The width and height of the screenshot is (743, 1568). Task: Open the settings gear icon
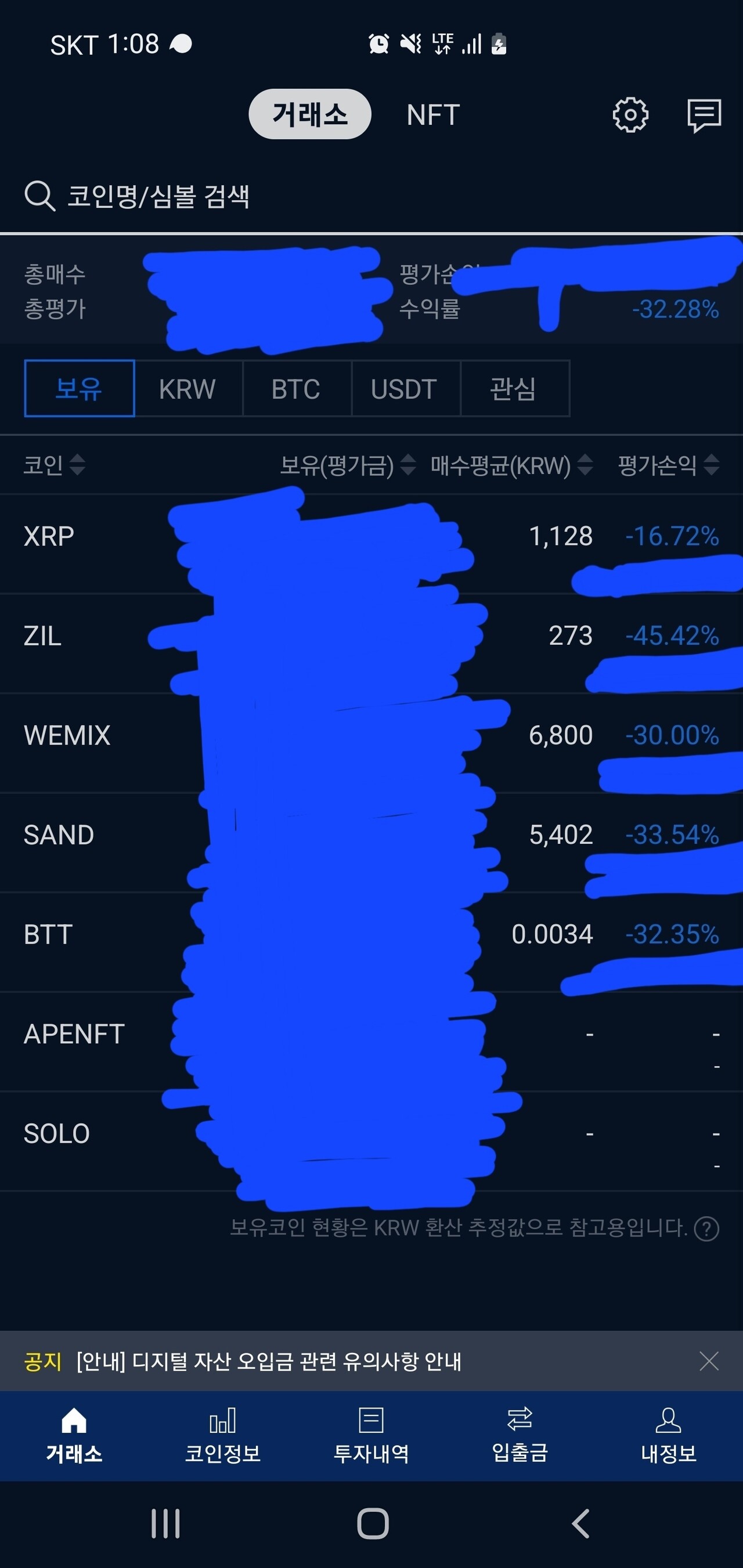pyautogui.click(x=631, y=114)
